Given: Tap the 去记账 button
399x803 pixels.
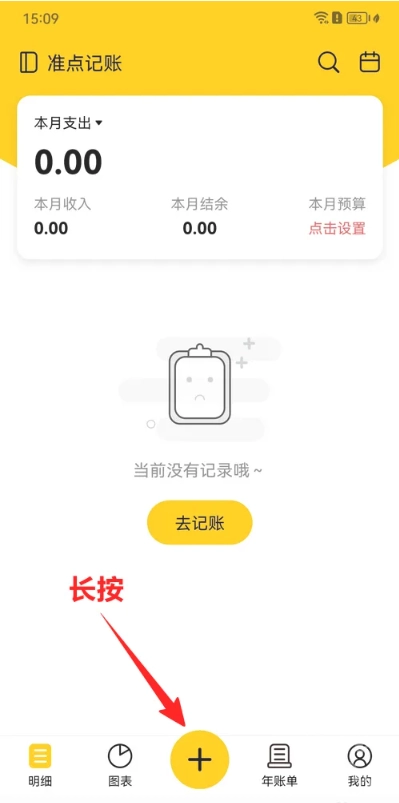Looking at the screenshot, I should tap(200, 523).
